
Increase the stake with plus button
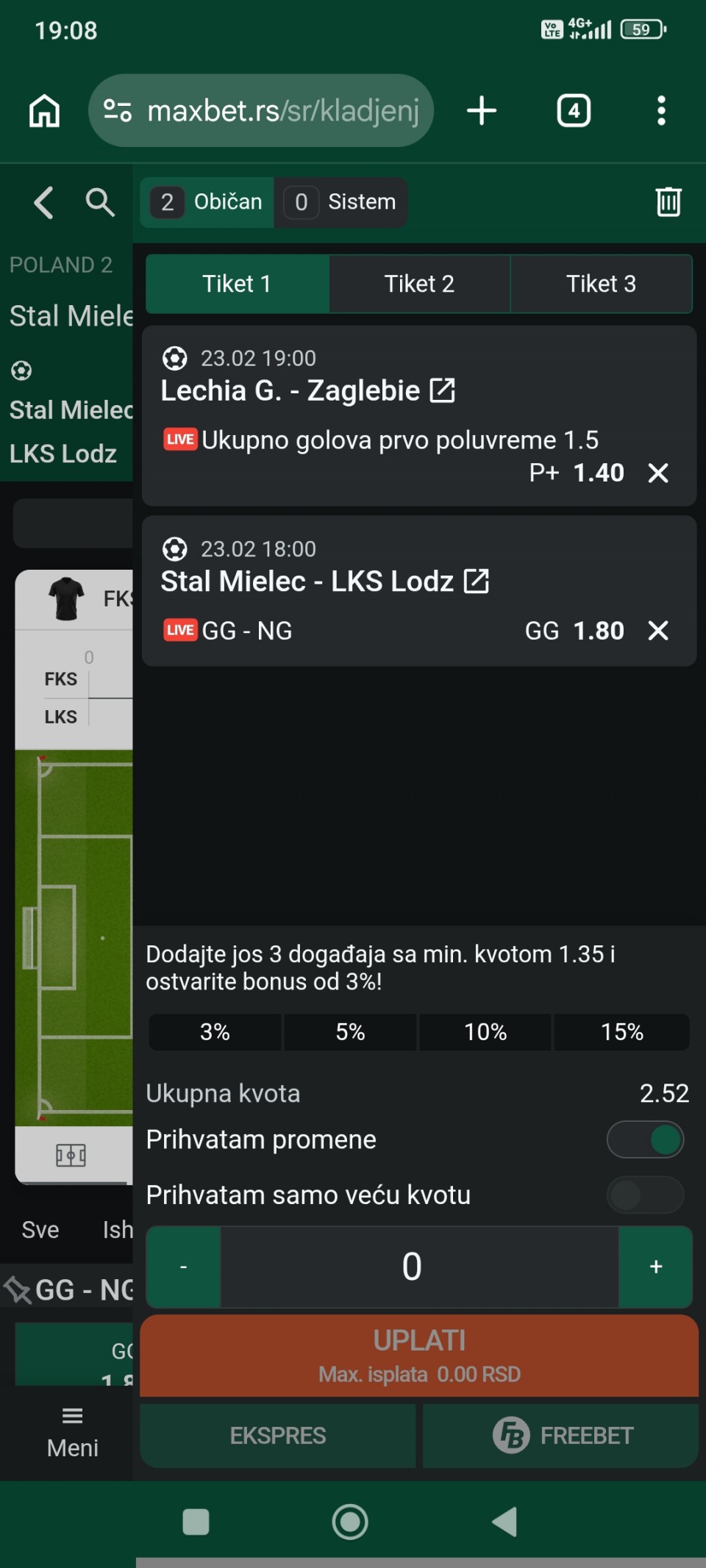(656, 1267)
